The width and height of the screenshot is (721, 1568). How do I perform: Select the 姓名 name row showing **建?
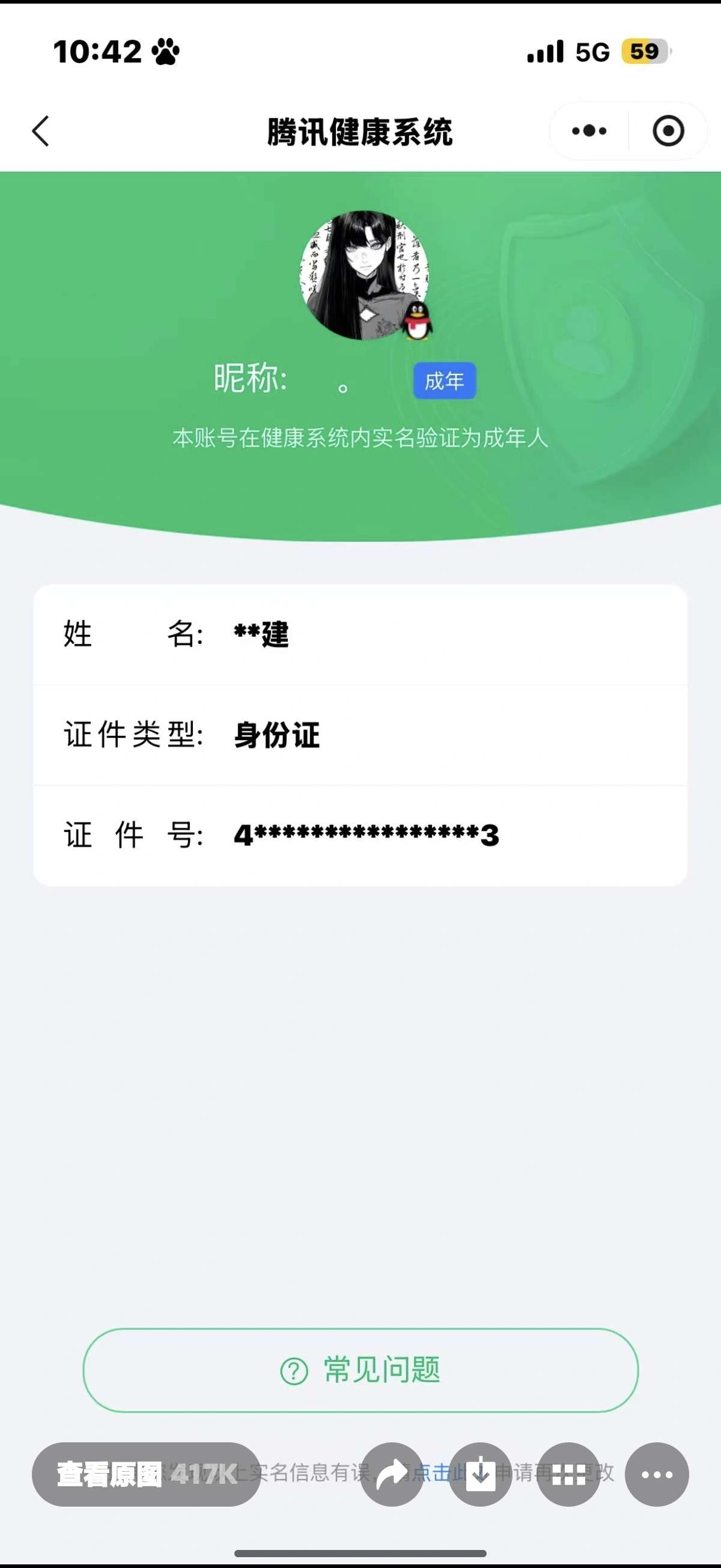360,635
